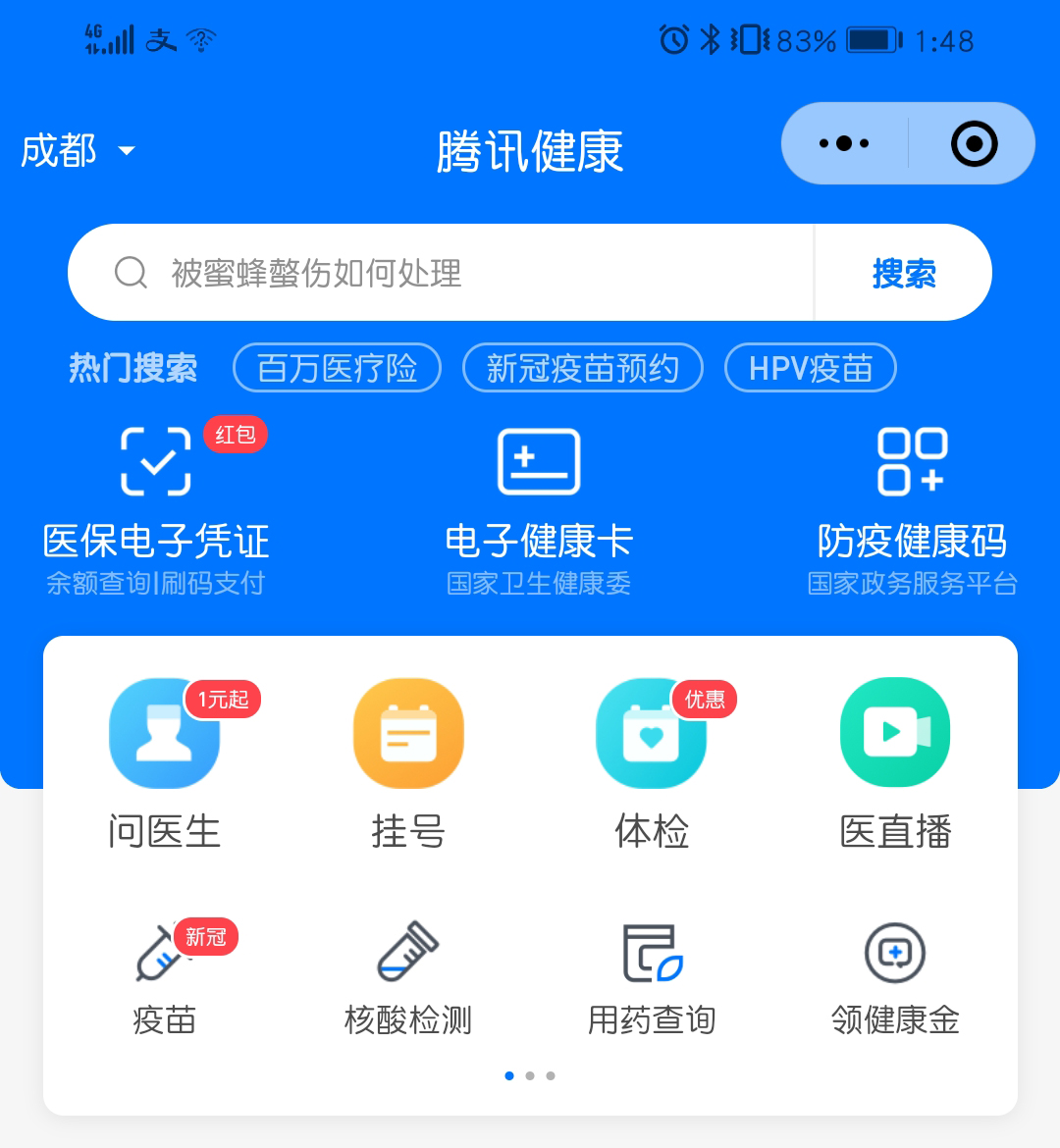Image resolution: width=1060 pixels, height=1148 pixels.
Task: Select the HPV疫苗 hot search chip
Action: point(811,368)
